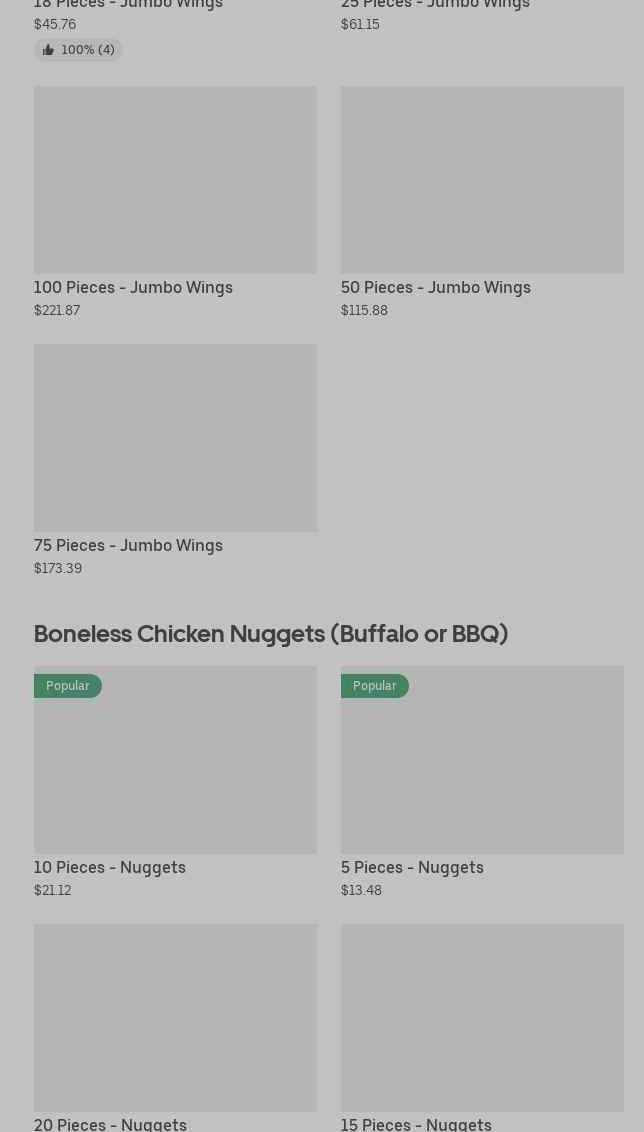
Task: View the 25 Pieces - Jumbo Wings item
Action: point(482,16)
